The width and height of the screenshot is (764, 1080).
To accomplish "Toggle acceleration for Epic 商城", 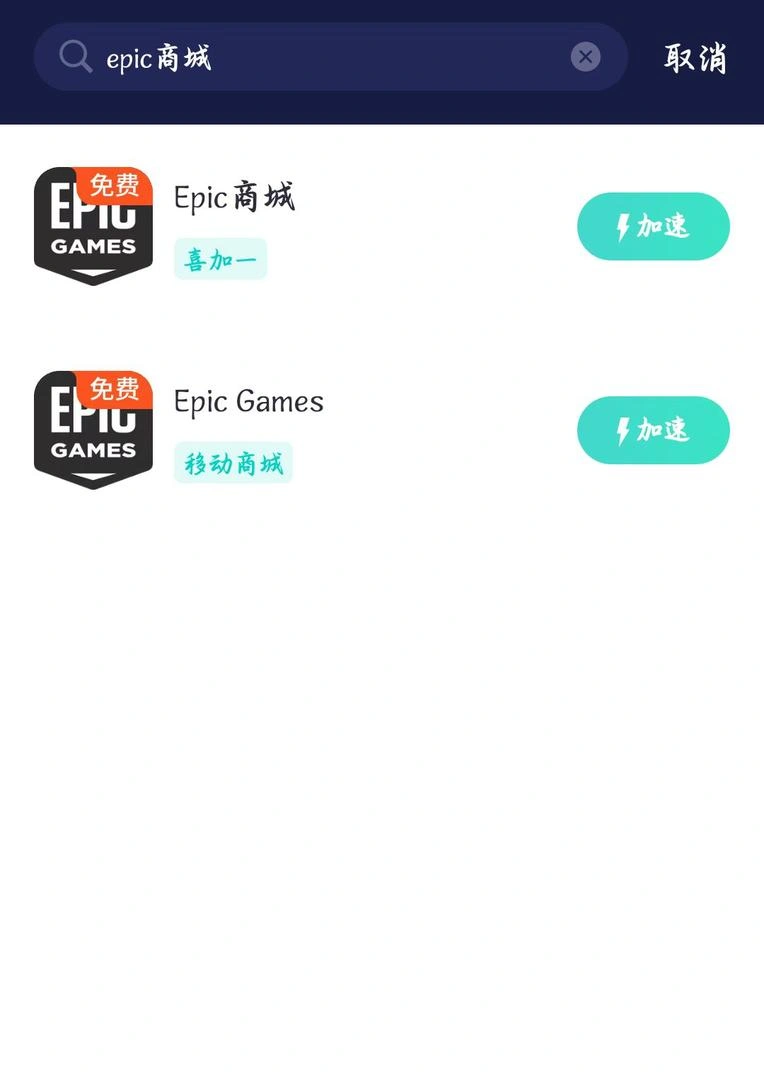I will [x=653, y=226].
